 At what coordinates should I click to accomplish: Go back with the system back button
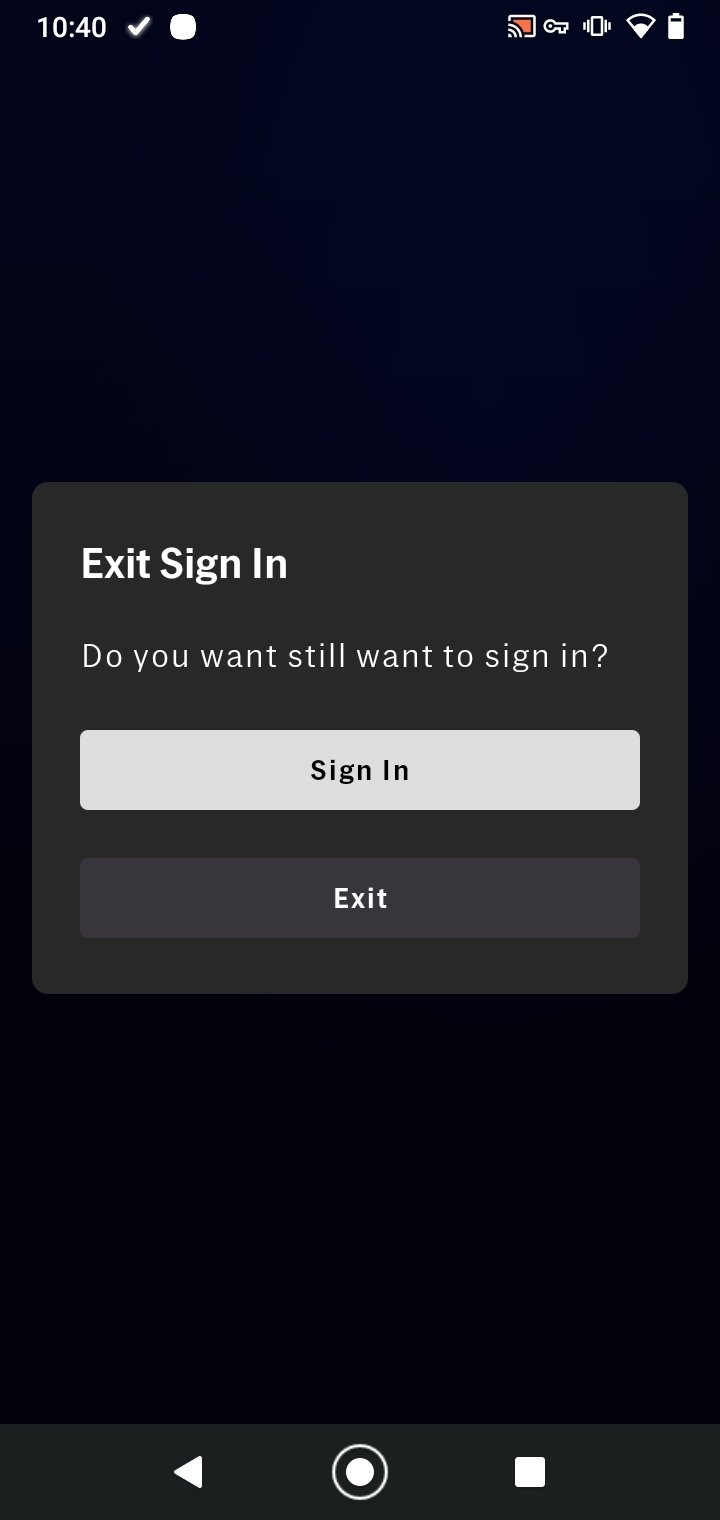(x=188, y=1472)
